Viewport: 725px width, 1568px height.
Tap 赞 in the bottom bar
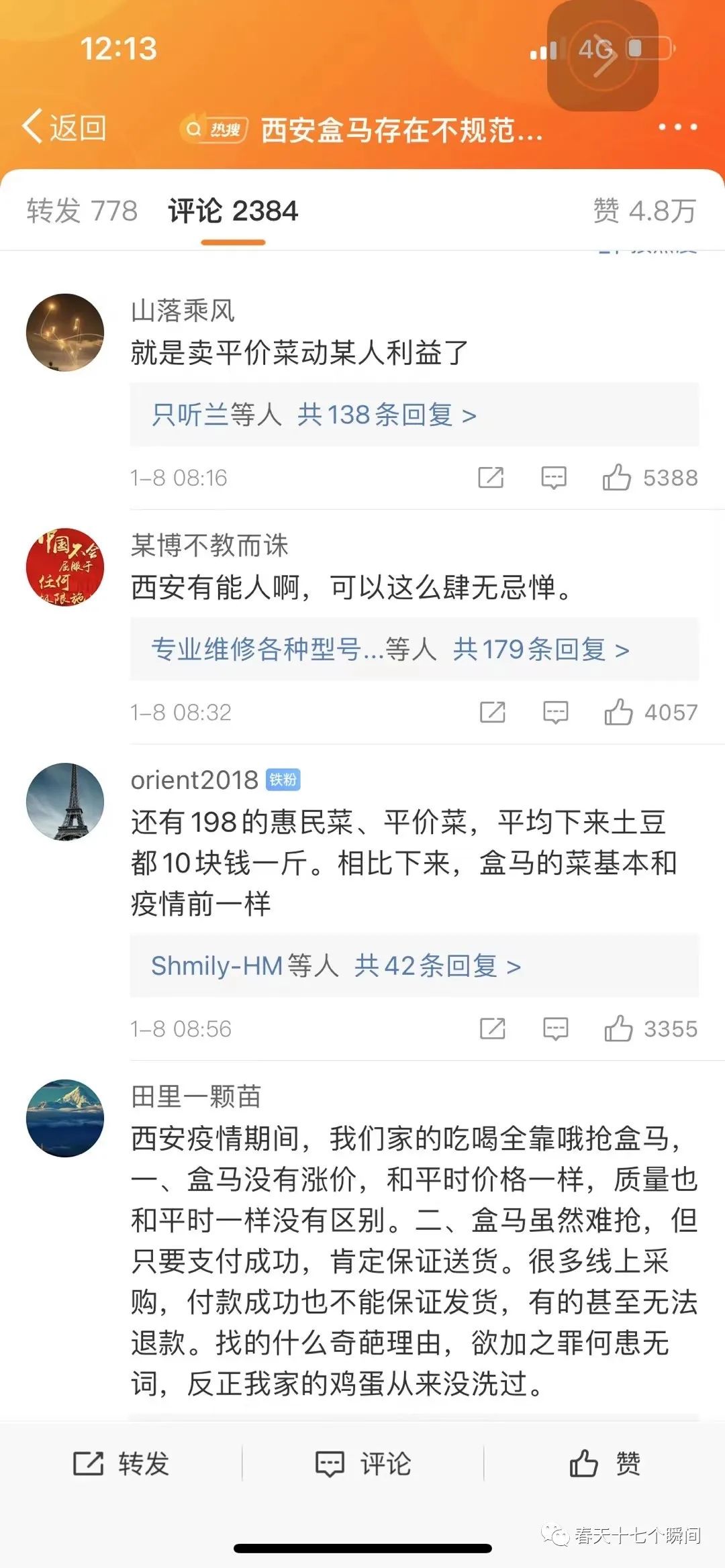604,1463
